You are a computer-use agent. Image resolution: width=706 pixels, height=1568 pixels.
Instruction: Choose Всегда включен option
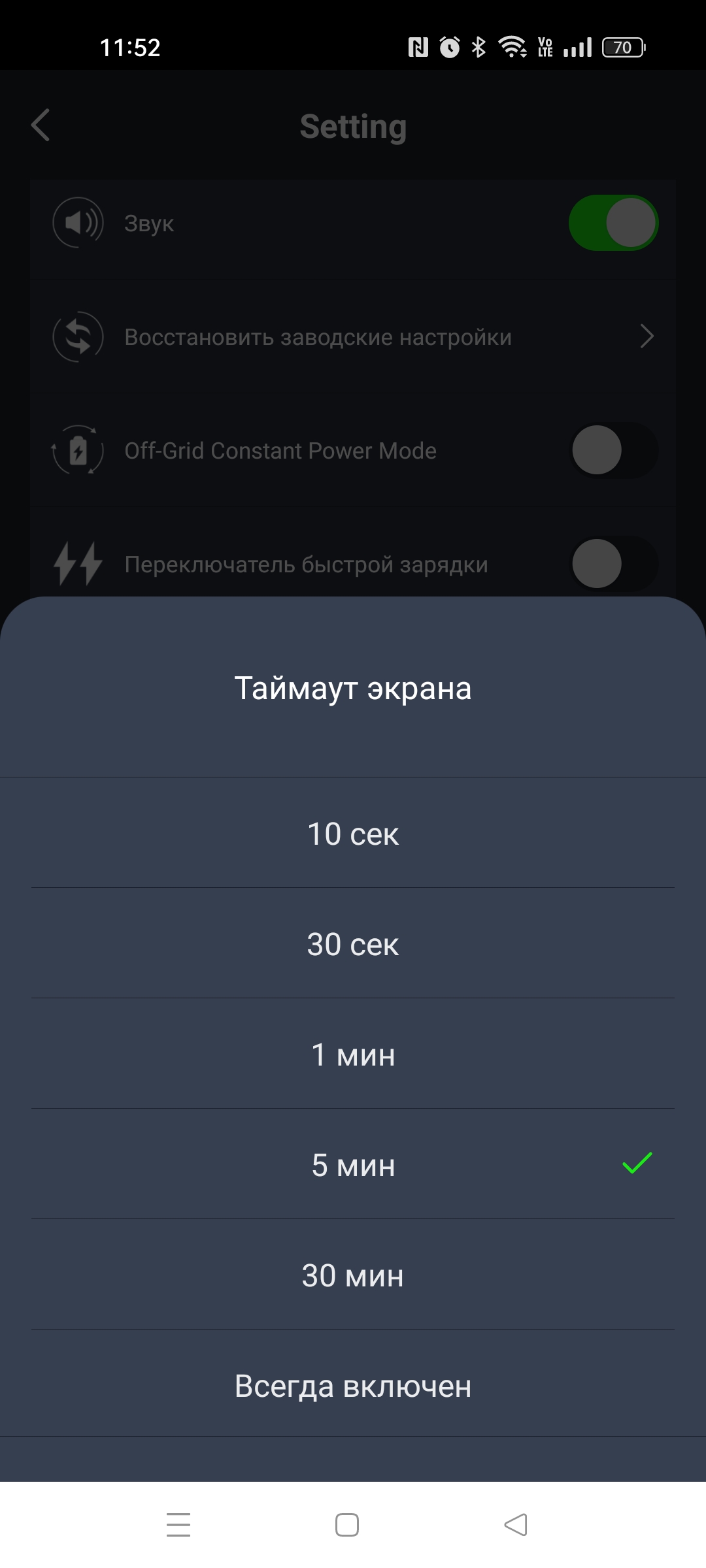pyautogui.click(x=353, y=1386)
